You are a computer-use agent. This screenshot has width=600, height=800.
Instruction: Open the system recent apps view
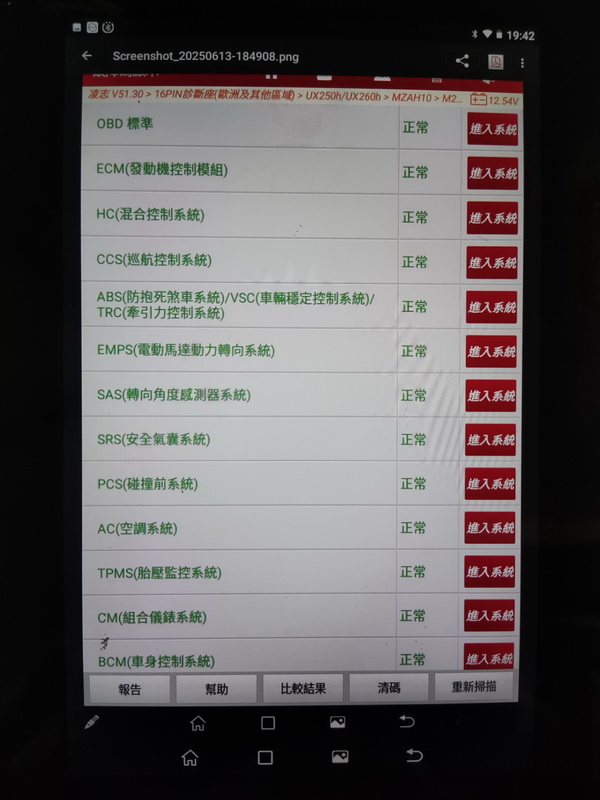[x=265, y=757]
